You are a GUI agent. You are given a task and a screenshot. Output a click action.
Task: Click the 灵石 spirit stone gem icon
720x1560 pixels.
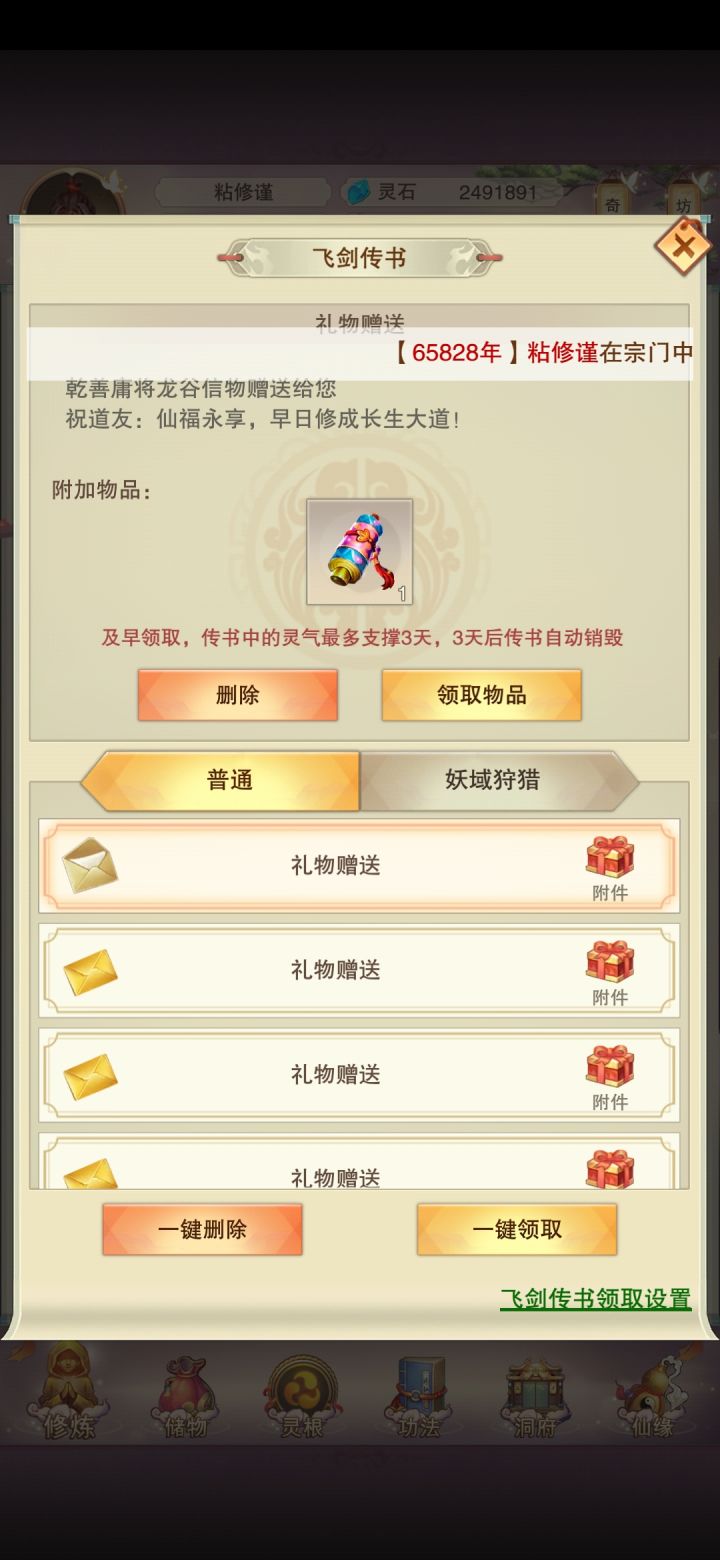click(356, 192)
